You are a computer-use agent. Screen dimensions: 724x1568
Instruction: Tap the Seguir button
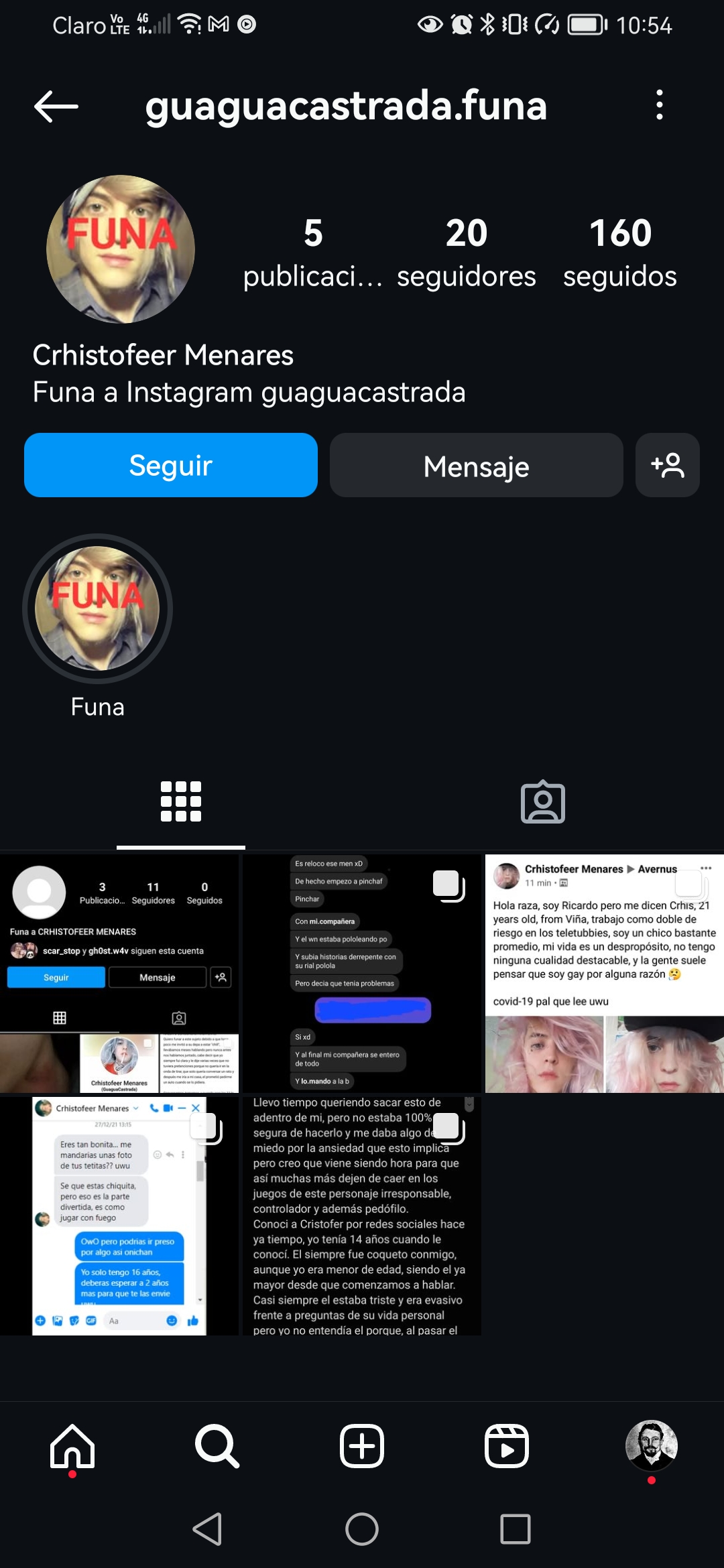[x=171, y=465]
